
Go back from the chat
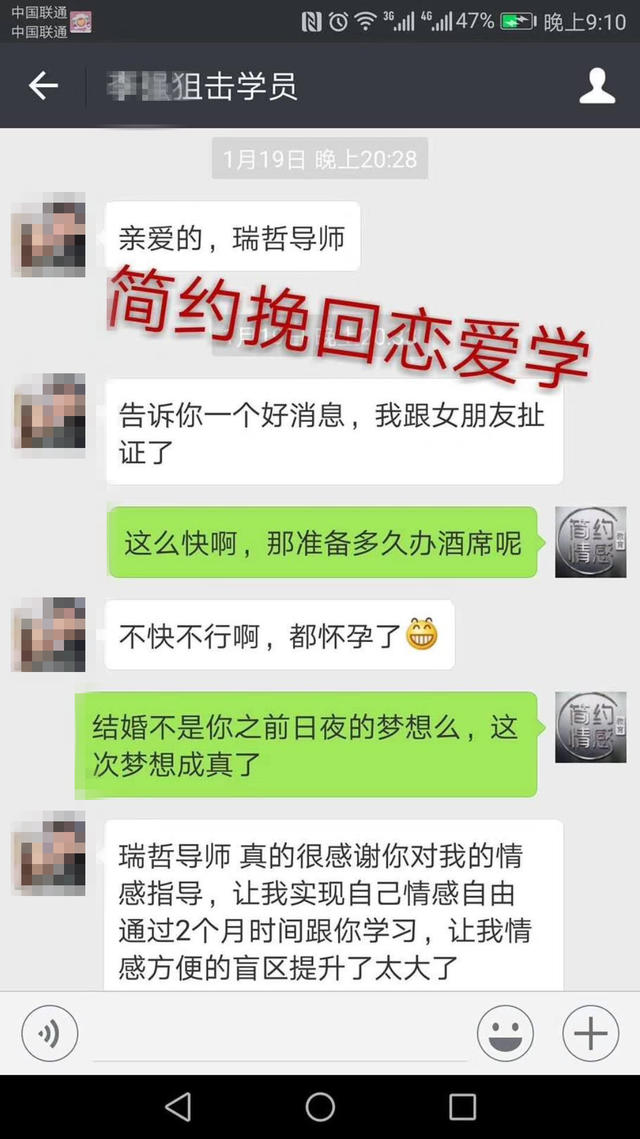[43, 86]
